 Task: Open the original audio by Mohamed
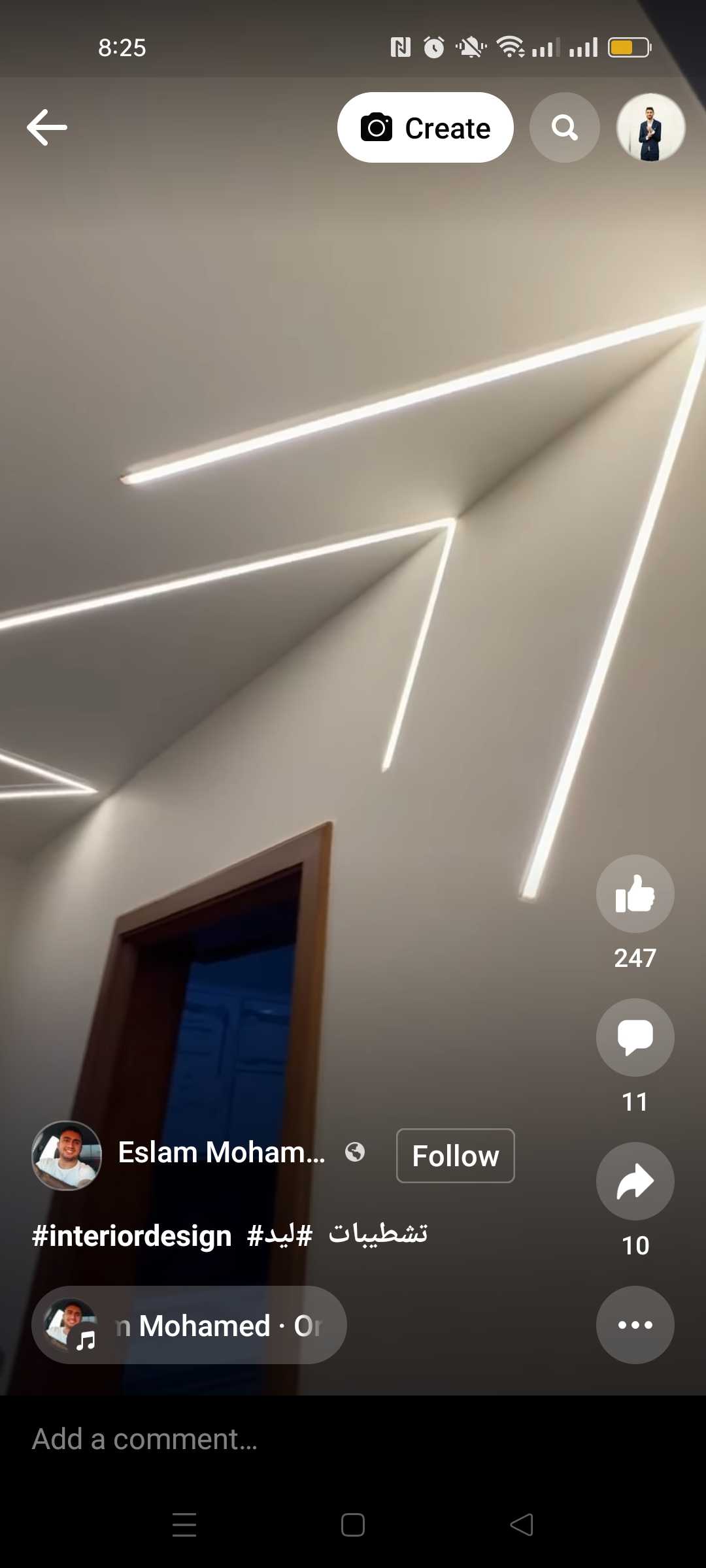(190, 1325)
